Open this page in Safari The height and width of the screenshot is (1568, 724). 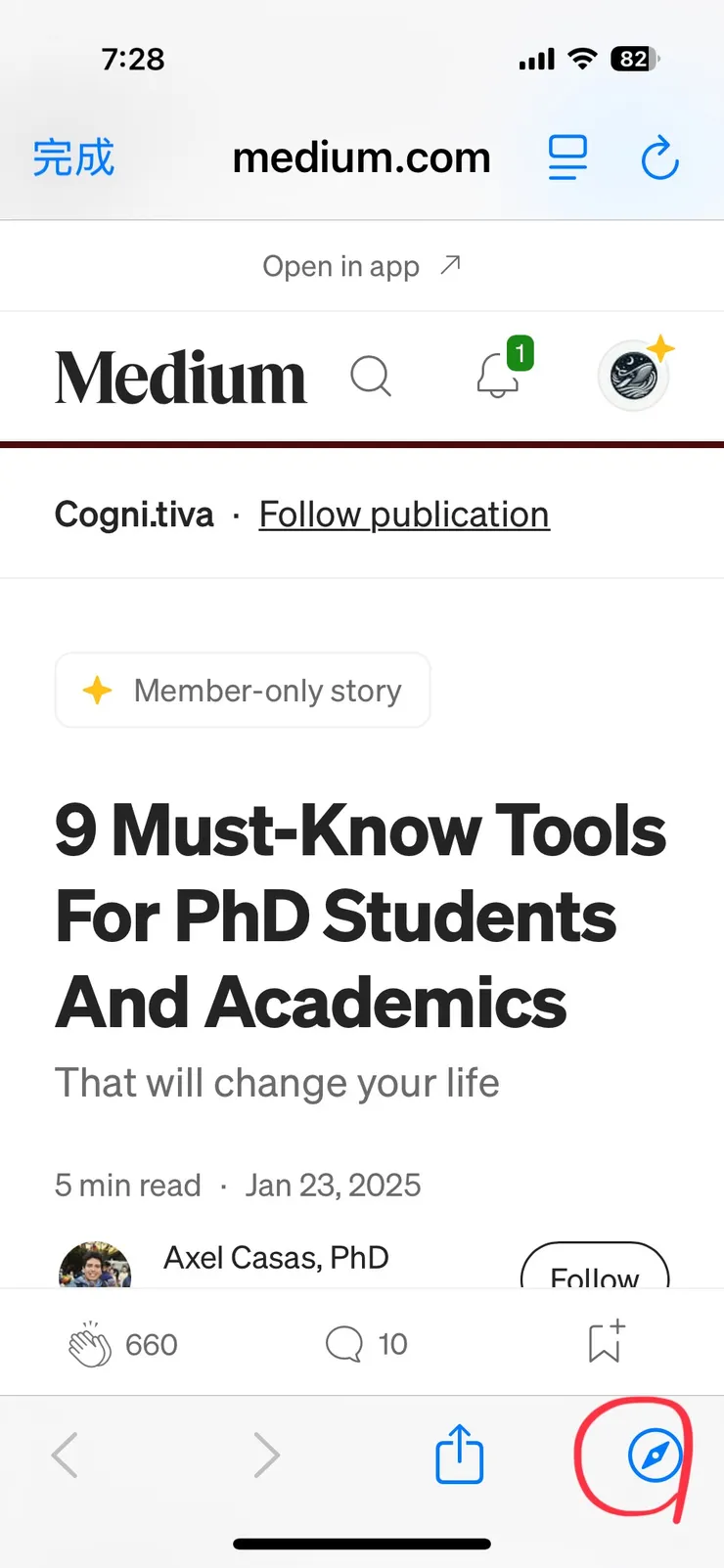(x=654, y=1456)
